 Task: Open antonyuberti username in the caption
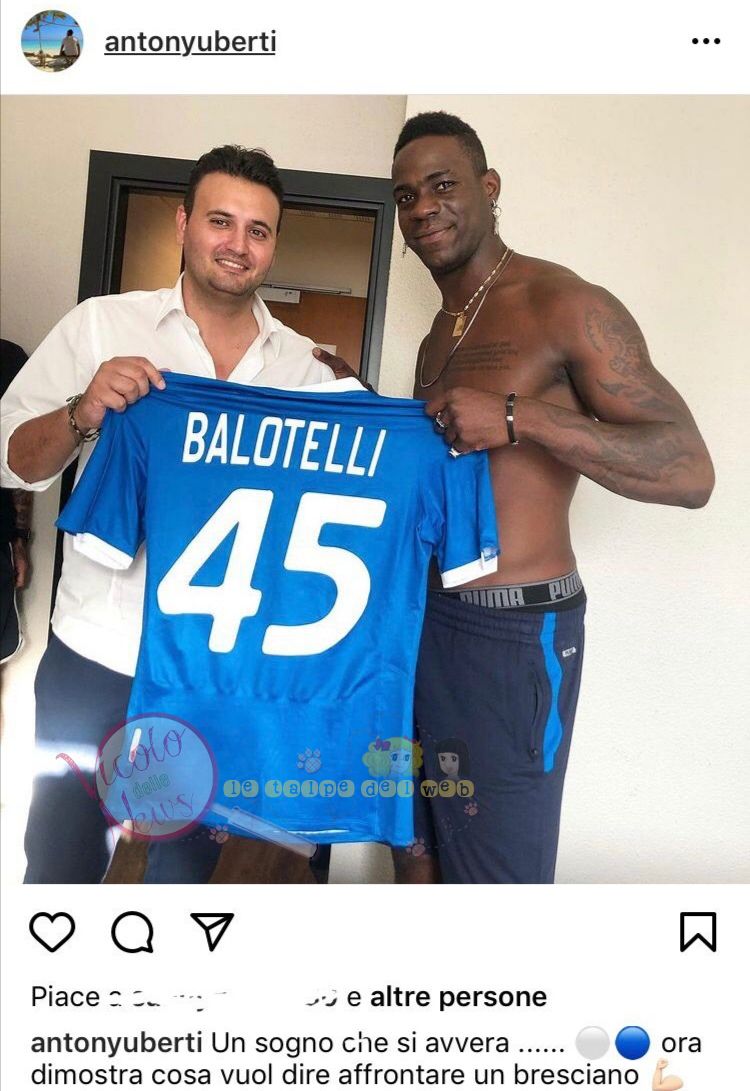117,1043
